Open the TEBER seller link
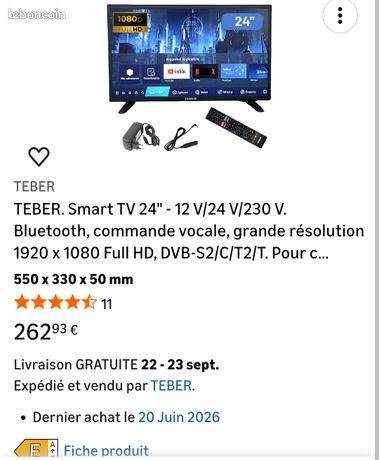The image size is (379, 460). (x=171, y=386)
